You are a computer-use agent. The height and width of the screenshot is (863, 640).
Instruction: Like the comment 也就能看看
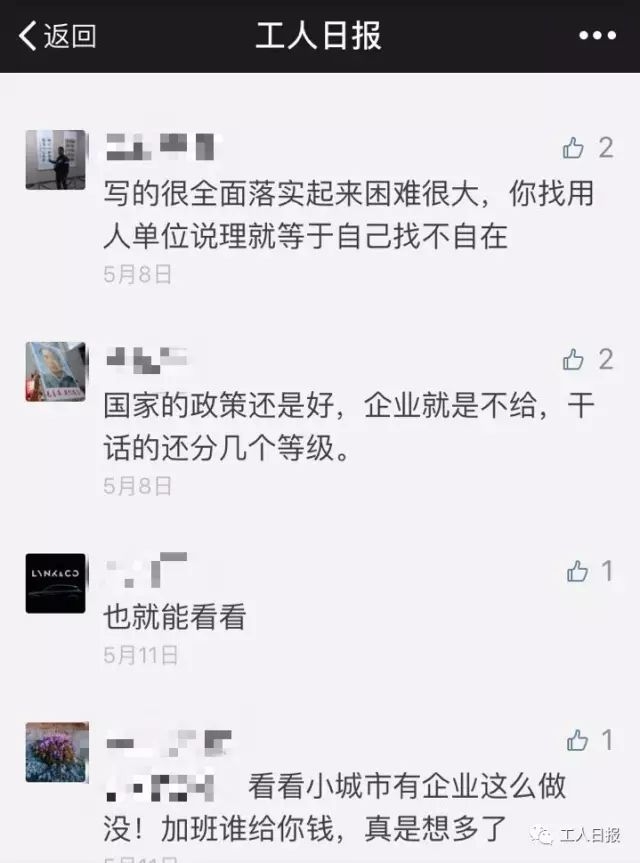pyautogui.click(x=578, y=571)
